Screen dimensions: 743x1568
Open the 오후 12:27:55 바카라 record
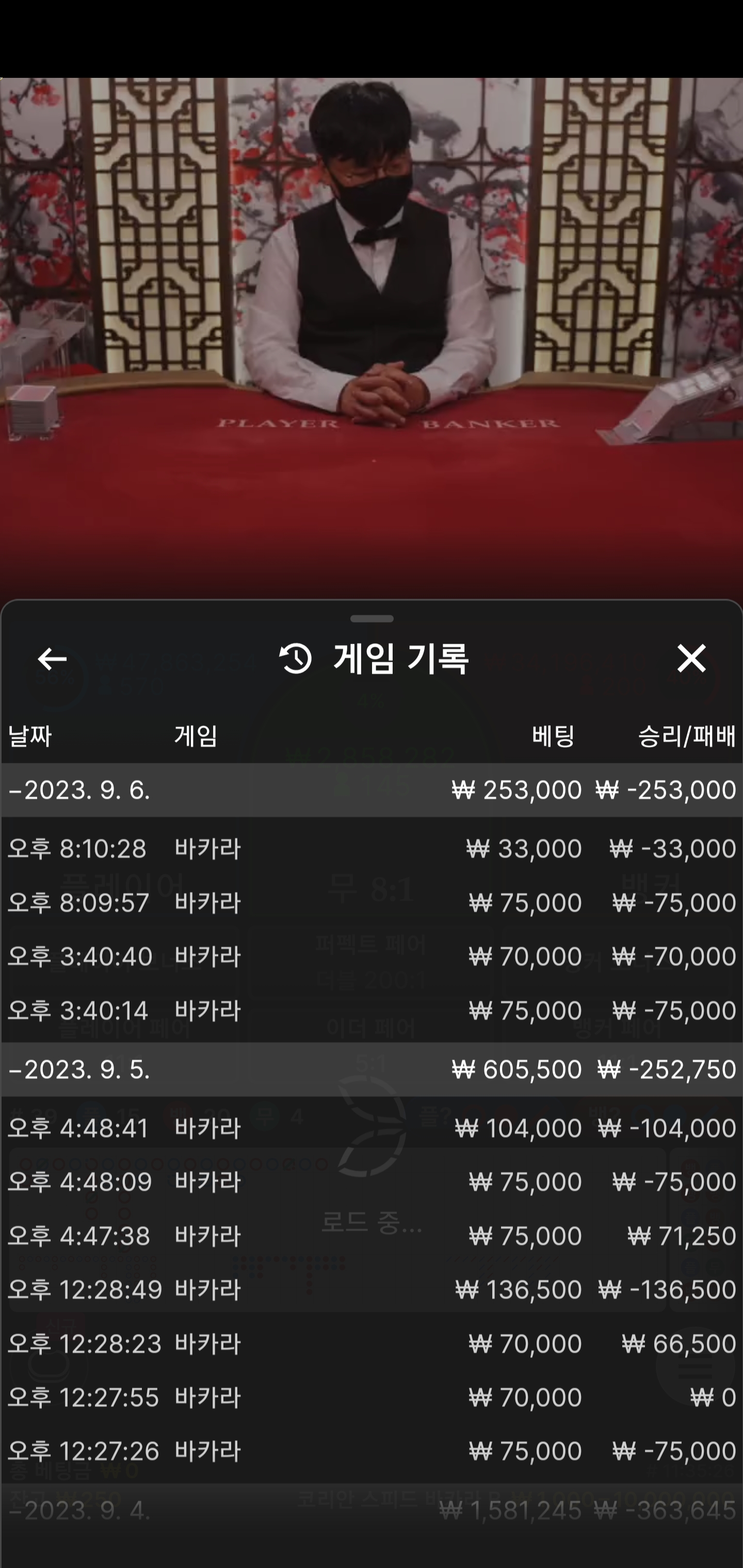coord(372,1397)
